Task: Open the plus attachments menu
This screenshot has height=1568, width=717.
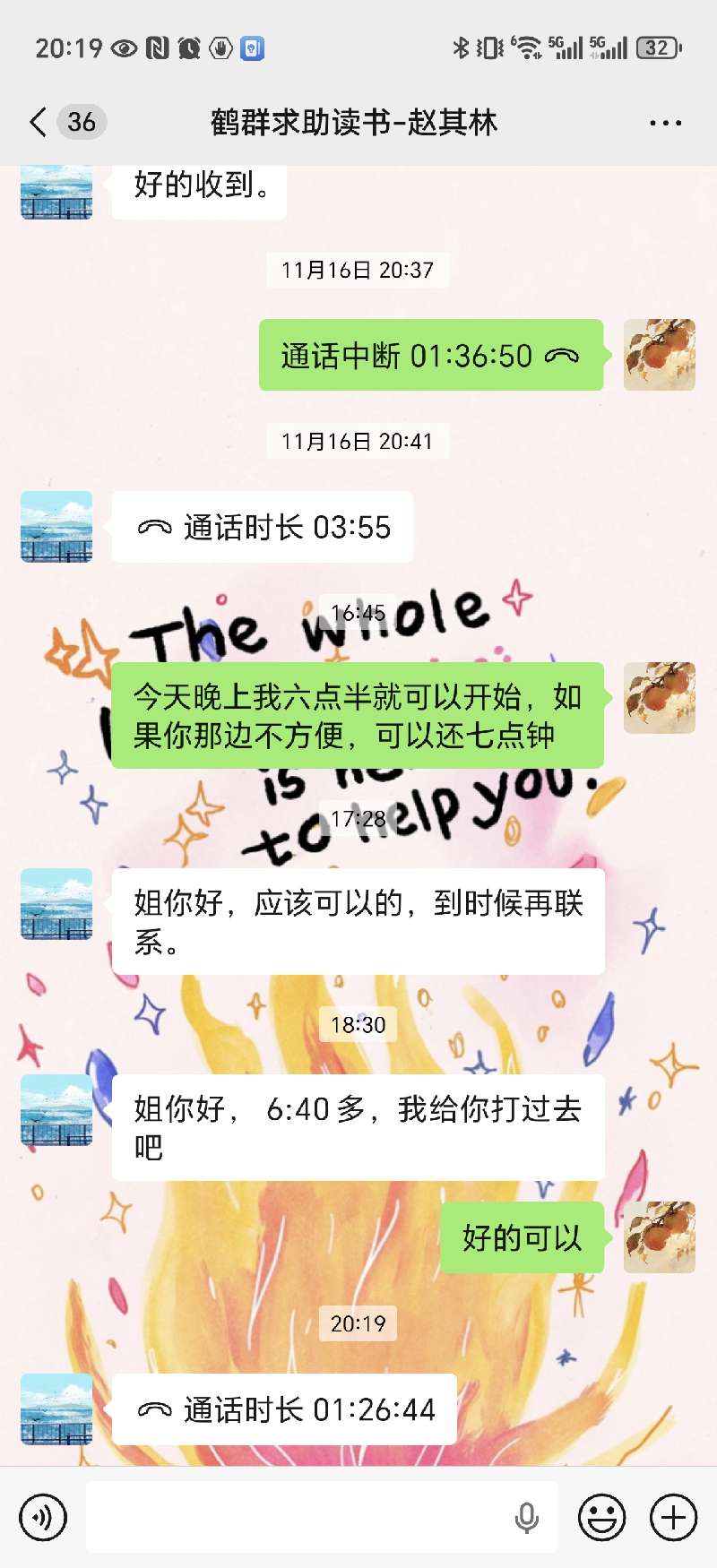Action: [x=673, y=1517]
